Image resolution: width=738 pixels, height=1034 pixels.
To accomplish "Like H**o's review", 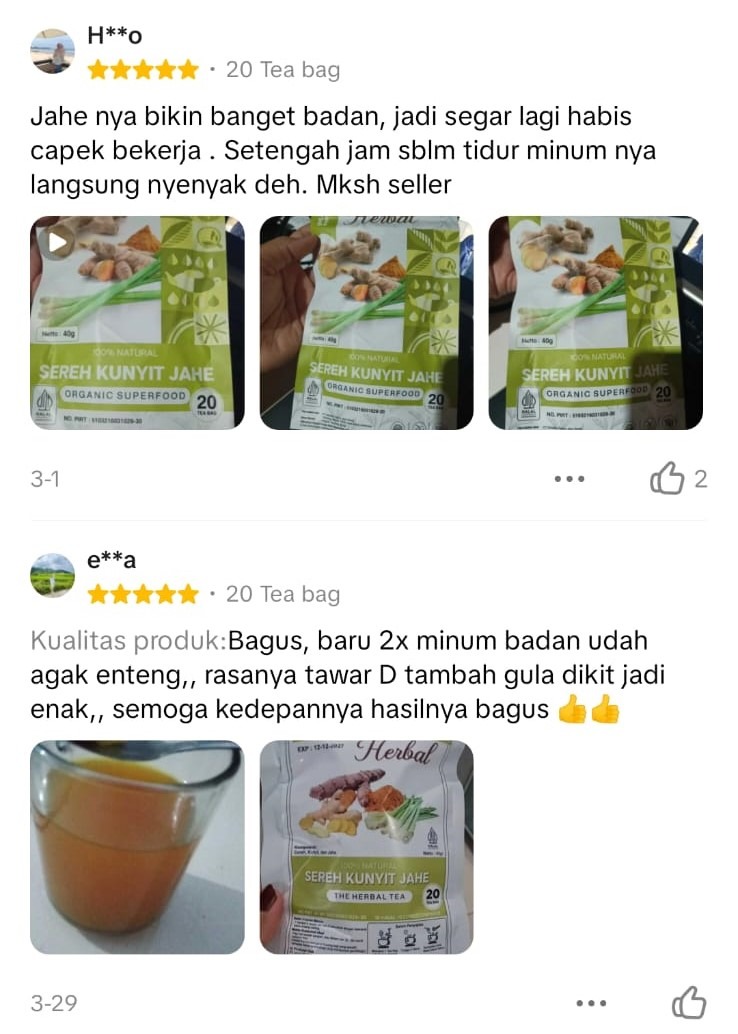I will tap(667, 479).
